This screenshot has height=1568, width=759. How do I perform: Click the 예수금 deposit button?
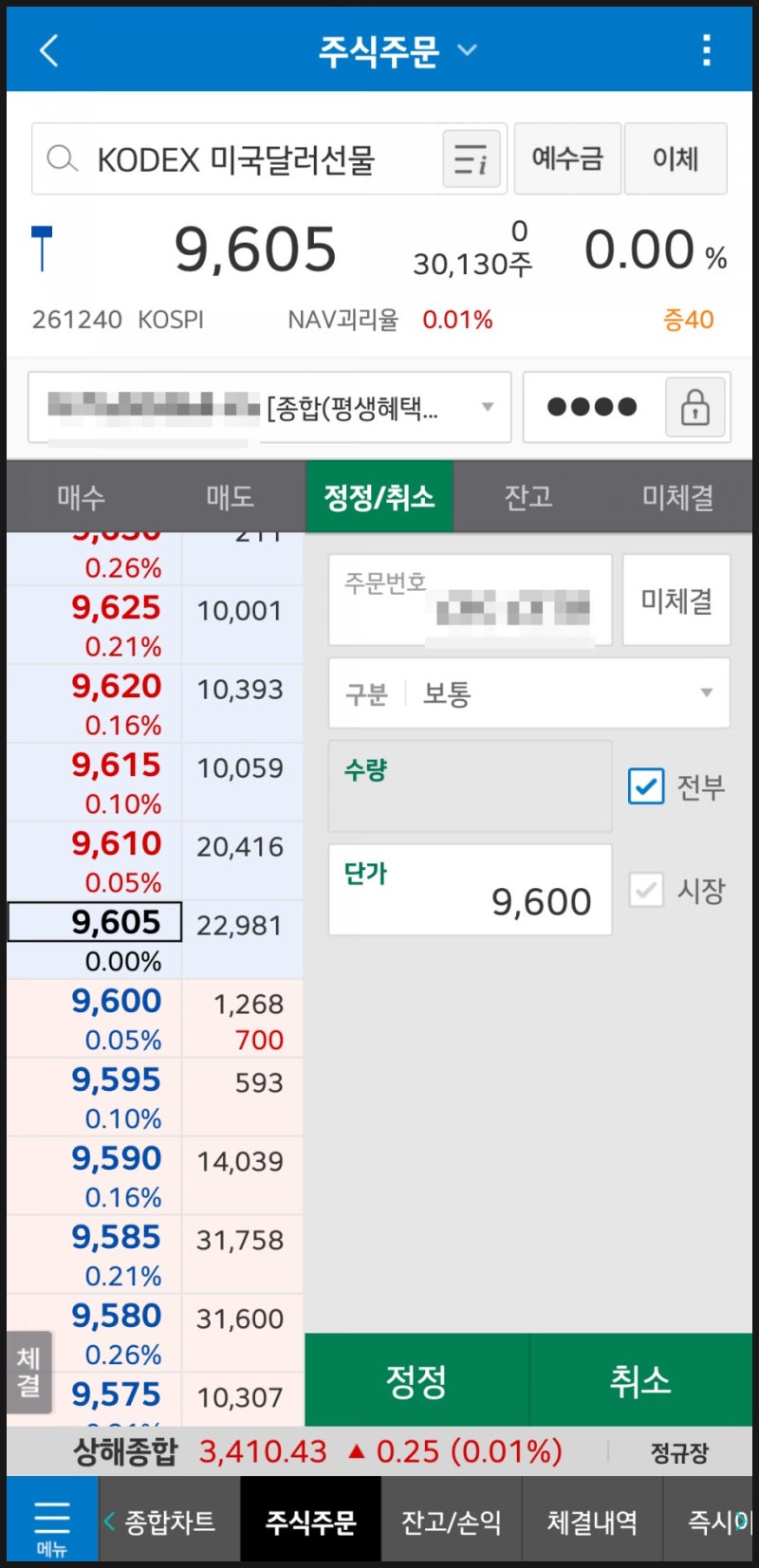pos(567,158)
